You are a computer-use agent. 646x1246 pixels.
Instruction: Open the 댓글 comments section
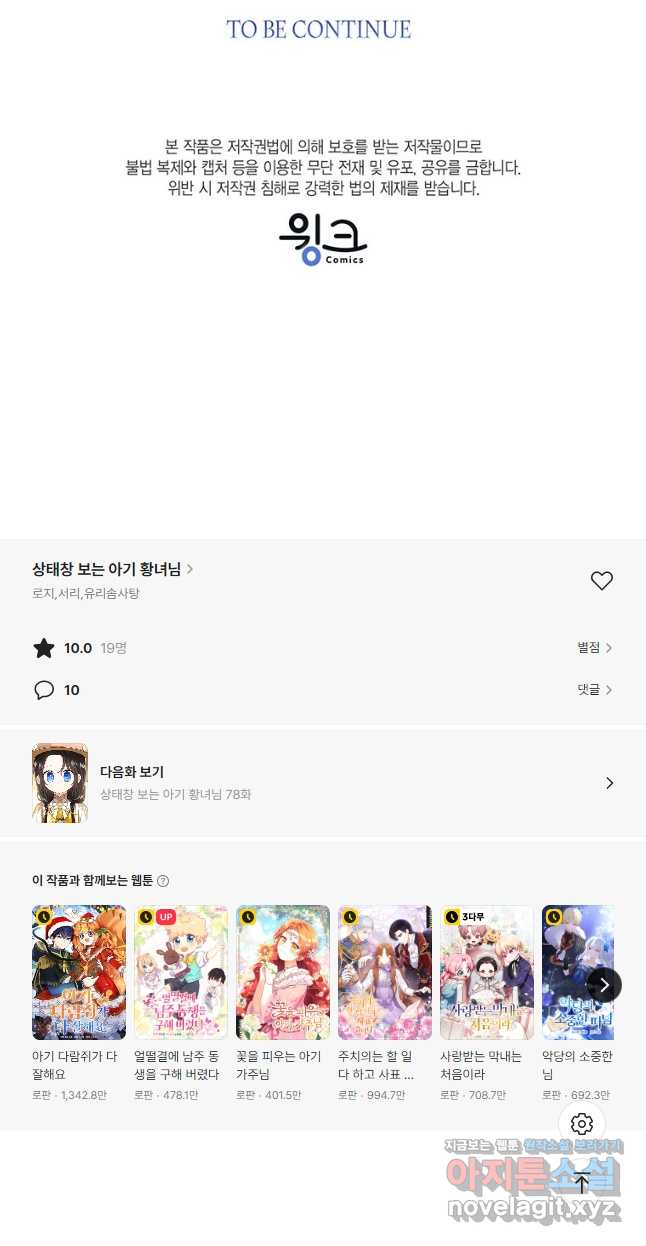[594, 690]
